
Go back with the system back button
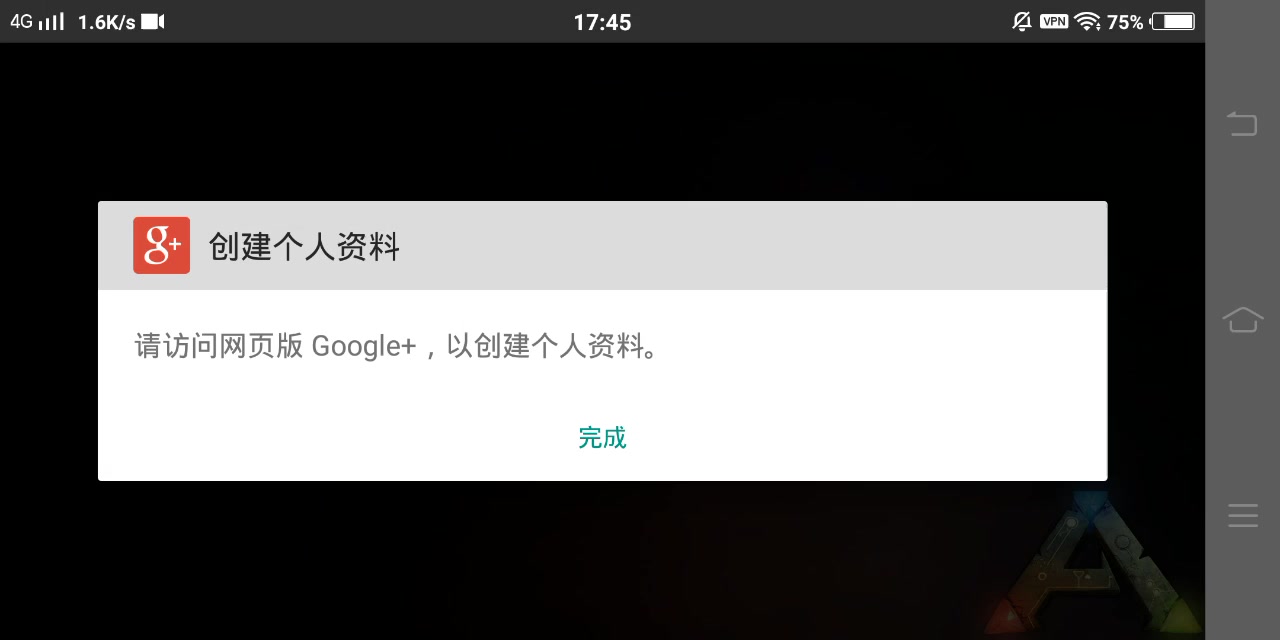pyautogui.click(x=1242, y=124)
